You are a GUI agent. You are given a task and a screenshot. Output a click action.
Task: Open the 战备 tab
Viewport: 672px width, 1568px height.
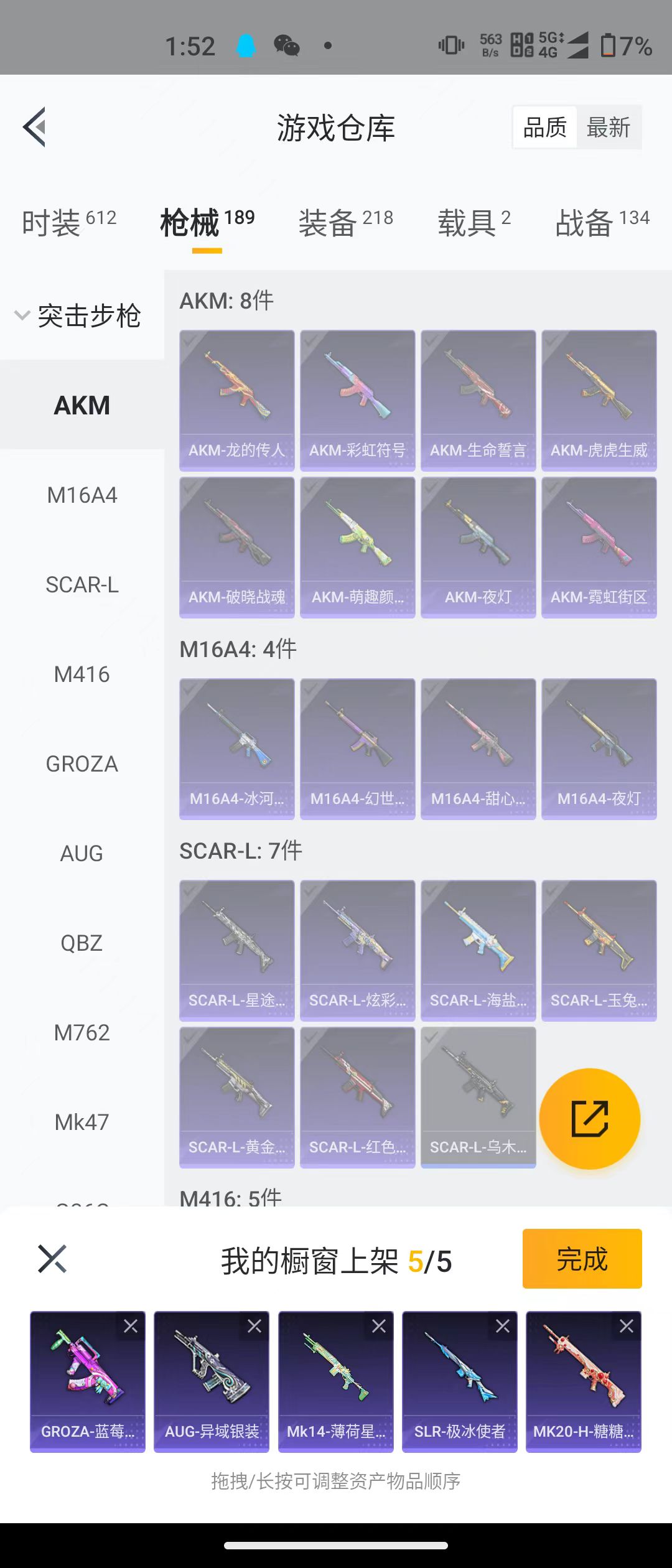tap(602, 222)
